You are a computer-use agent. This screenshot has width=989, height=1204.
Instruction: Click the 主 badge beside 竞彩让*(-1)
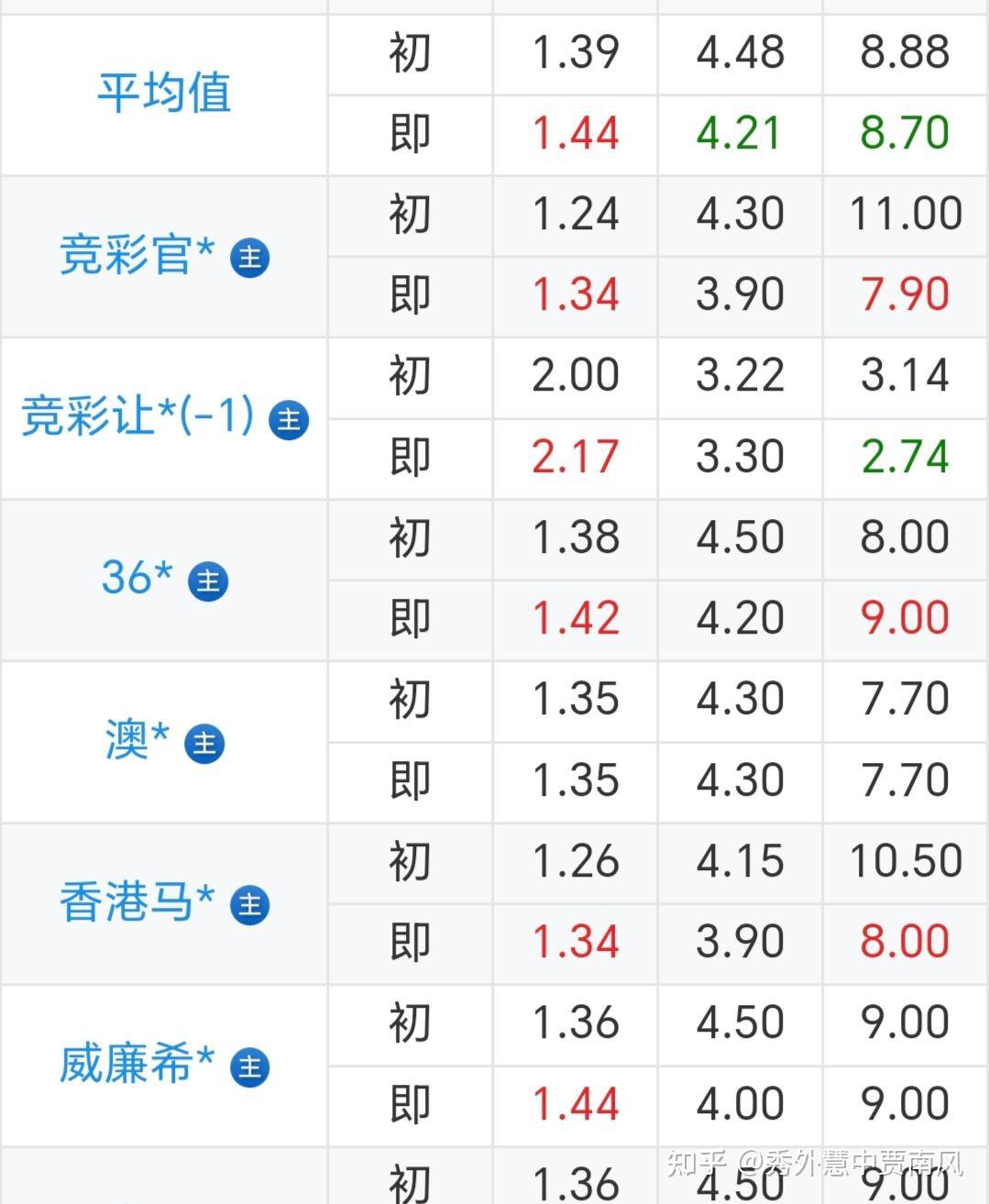(x=290, y=419)
